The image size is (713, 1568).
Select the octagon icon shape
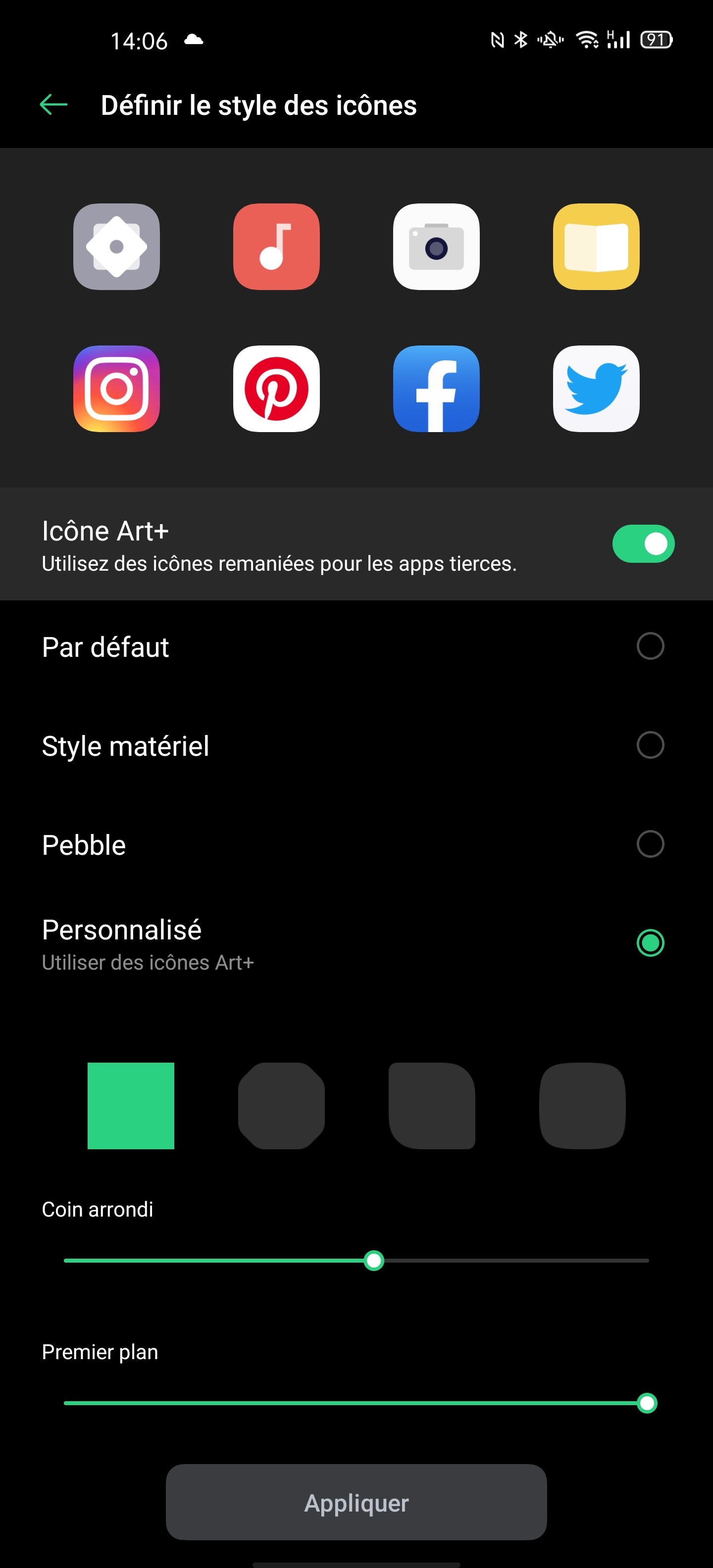tap(281, 1106)
